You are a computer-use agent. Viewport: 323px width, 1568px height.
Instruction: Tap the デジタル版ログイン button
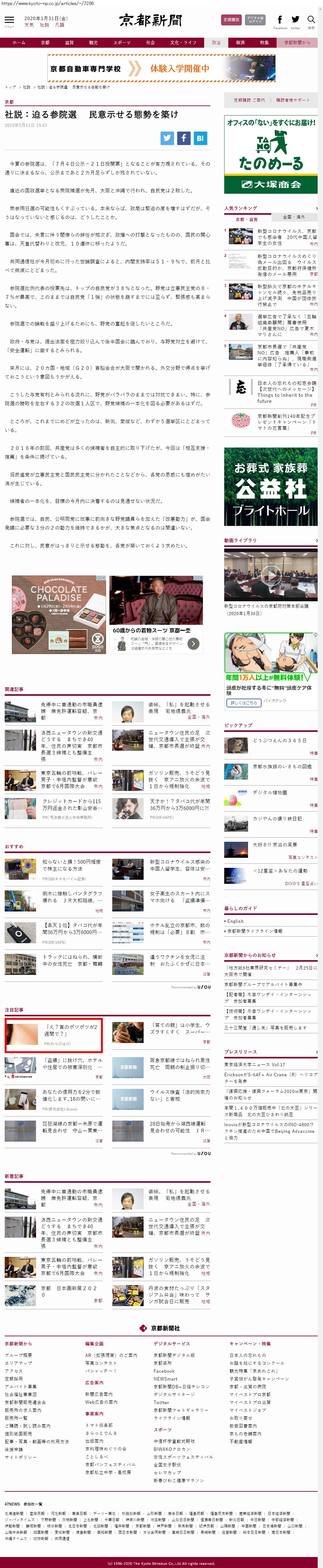[x=255, y=20]
